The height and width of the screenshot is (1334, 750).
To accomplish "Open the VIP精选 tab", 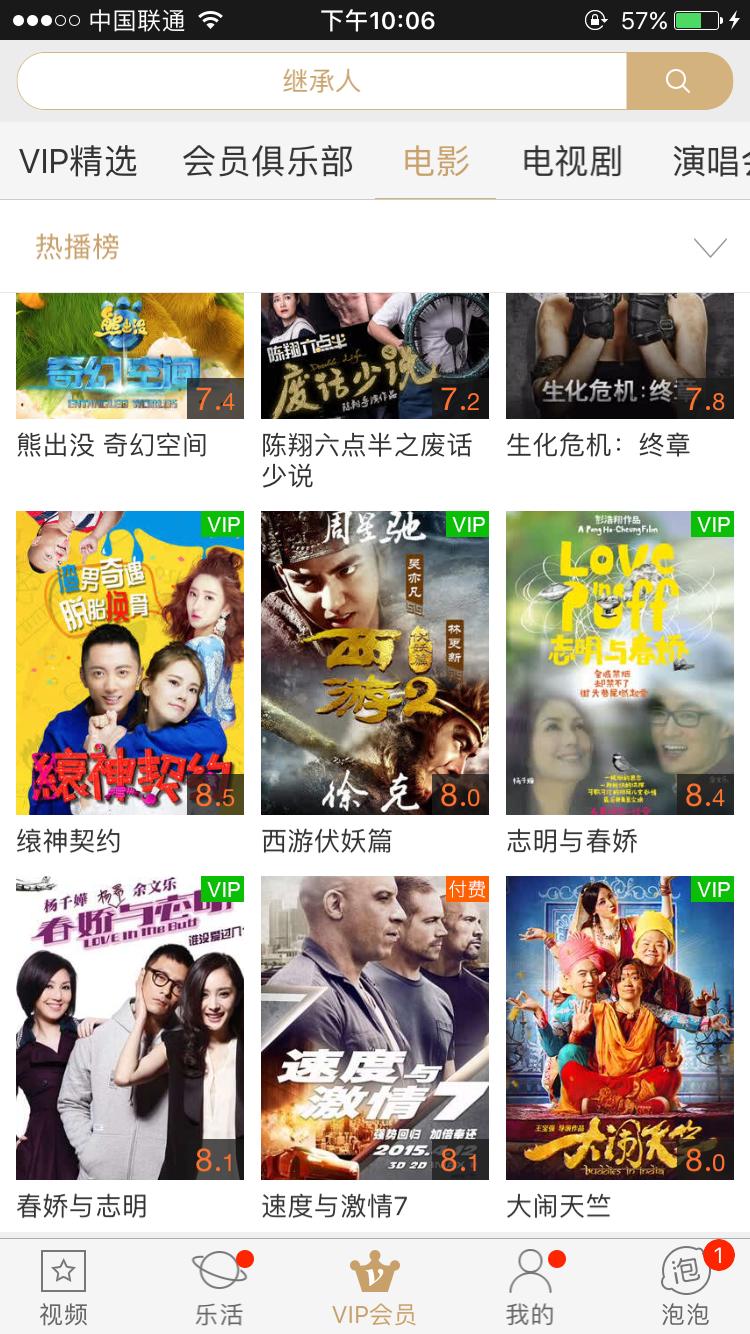I will pyautogui.click(x=78, y=160).
